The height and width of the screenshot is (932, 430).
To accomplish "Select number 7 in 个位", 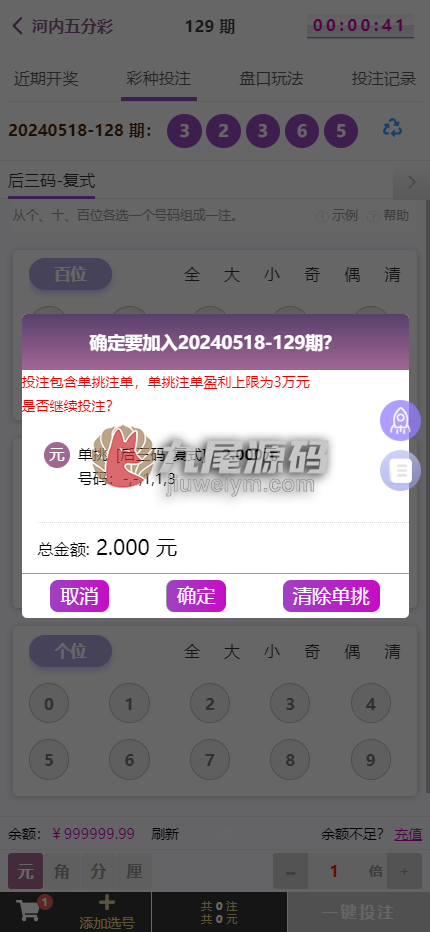I will tap(209, 760).
